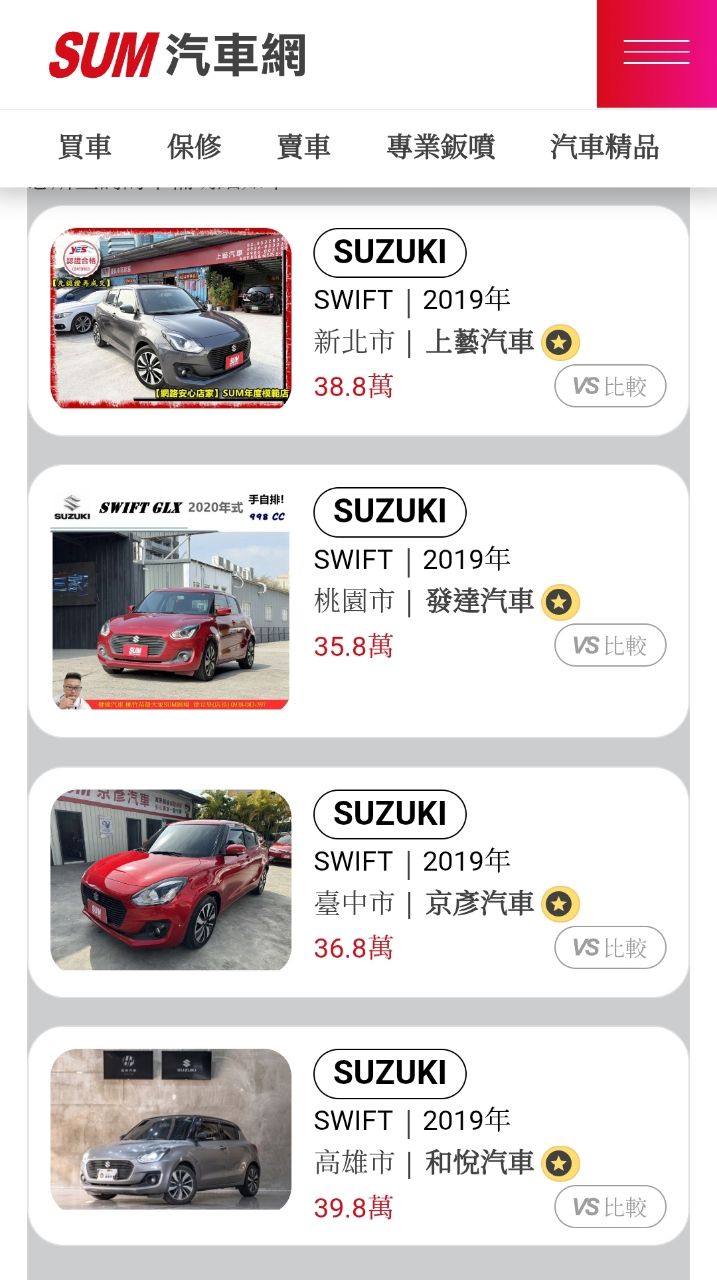Viewport: 717px width, 1280px height.
Task: Go to the SUM 汽車網 homepage logo
Action: [x=177, y=55]
